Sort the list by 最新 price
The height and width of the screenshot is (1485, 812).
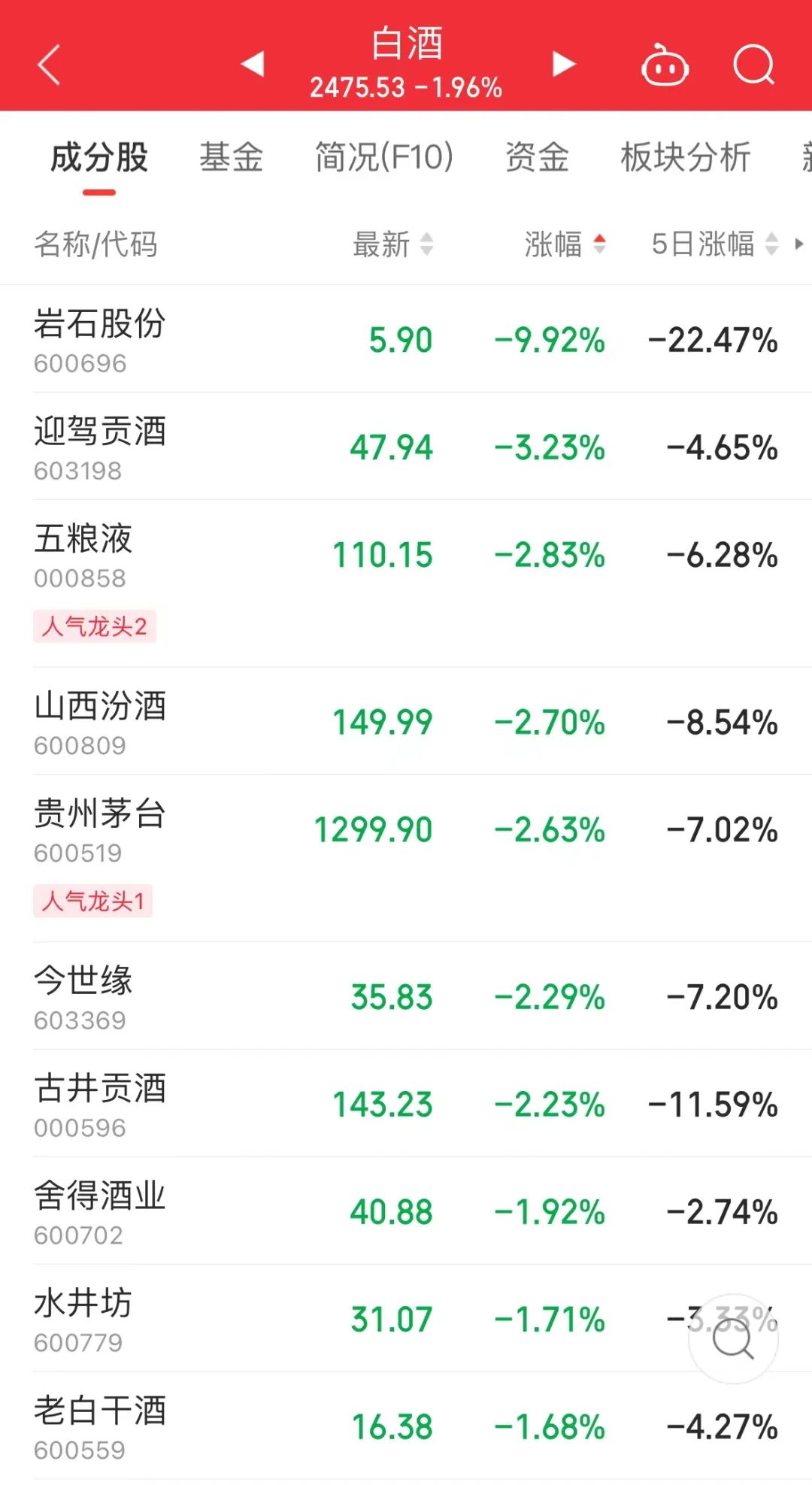click(x=392, y=244)
